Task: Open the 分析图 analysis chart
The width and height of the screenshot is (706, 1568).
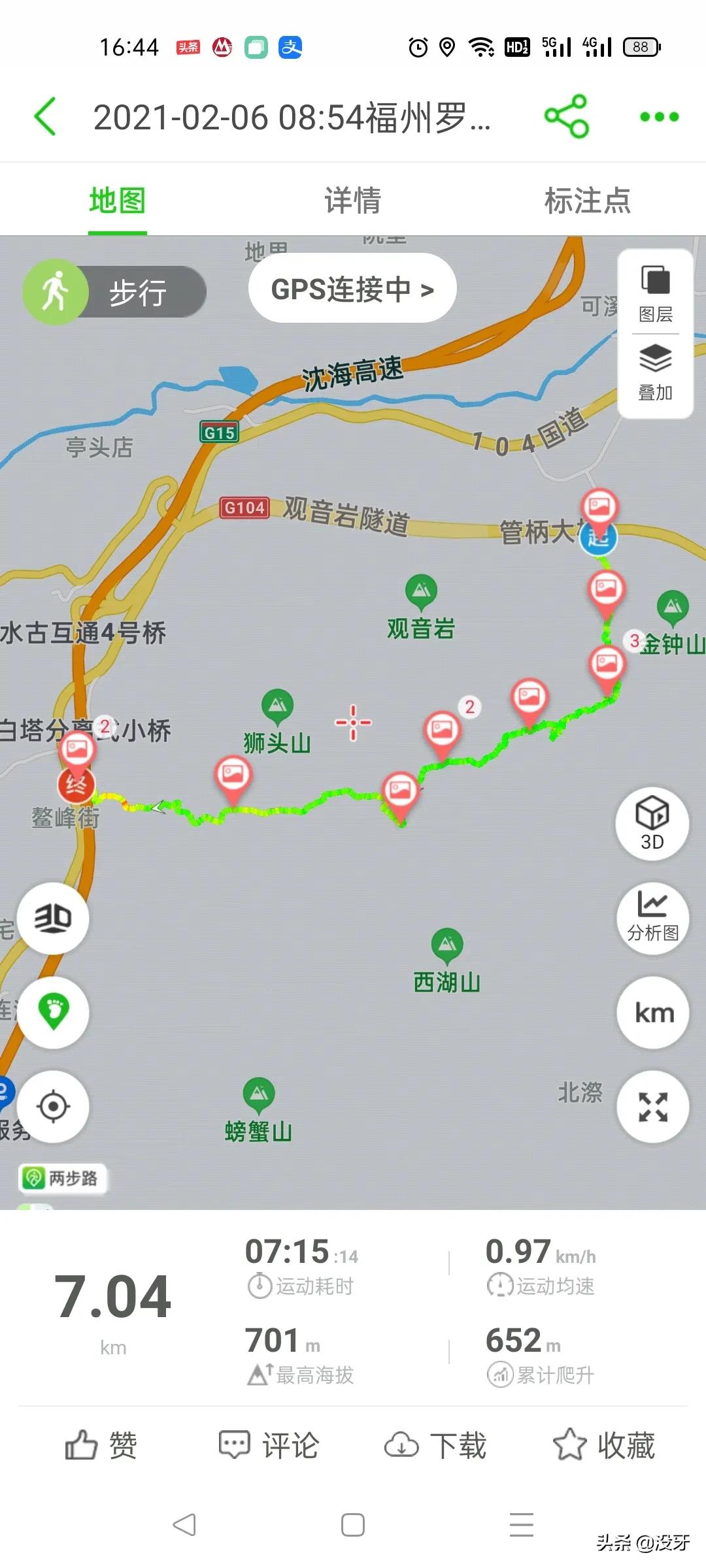Action: (652, 918)
